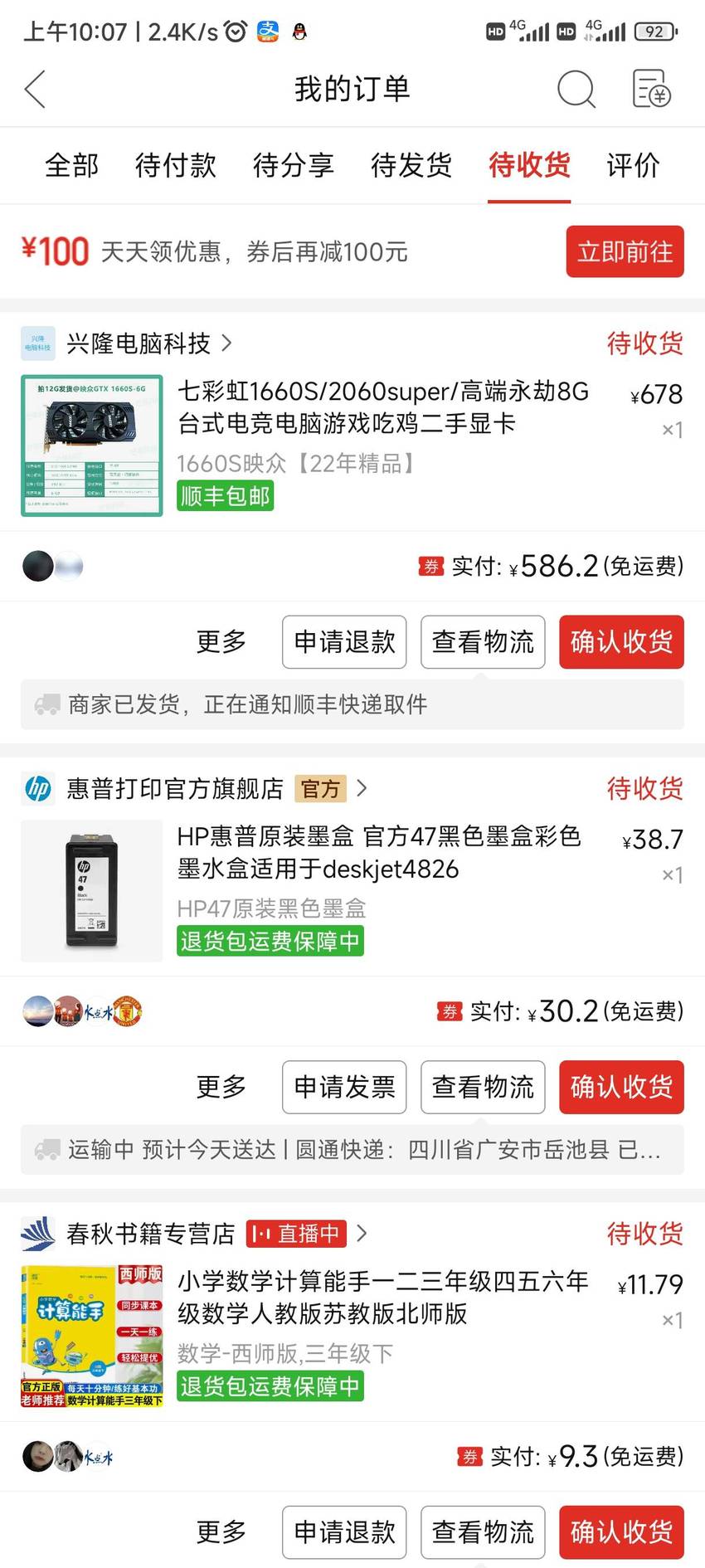The height and width of the screenshot is (1568, 705).
Task: Tap 立即前往 on the coupon banner
Action: pos(625,251)
